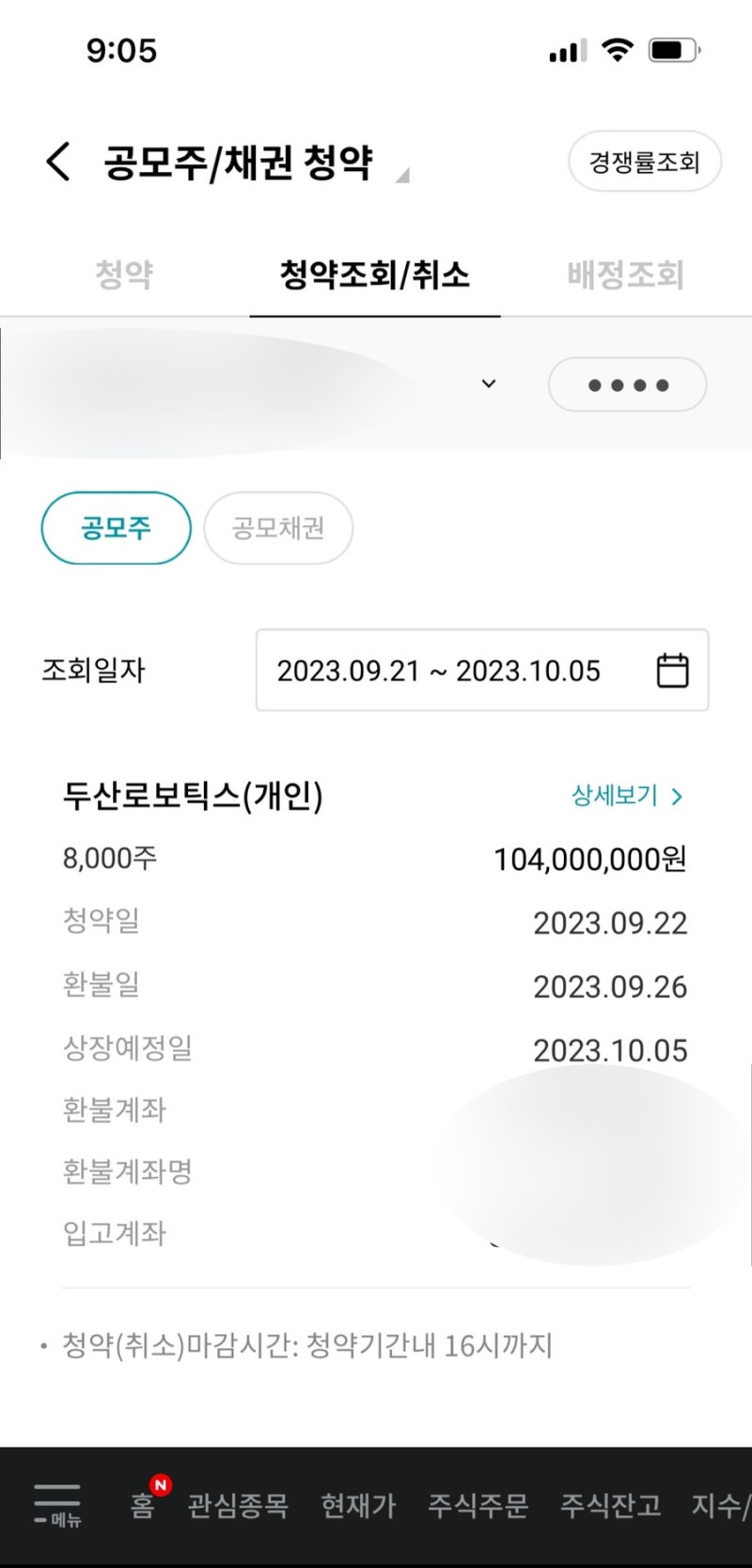
Task: Tap the 2023.09.21 ~ 2023.10.05 date range field
Action: pos(439,670)
